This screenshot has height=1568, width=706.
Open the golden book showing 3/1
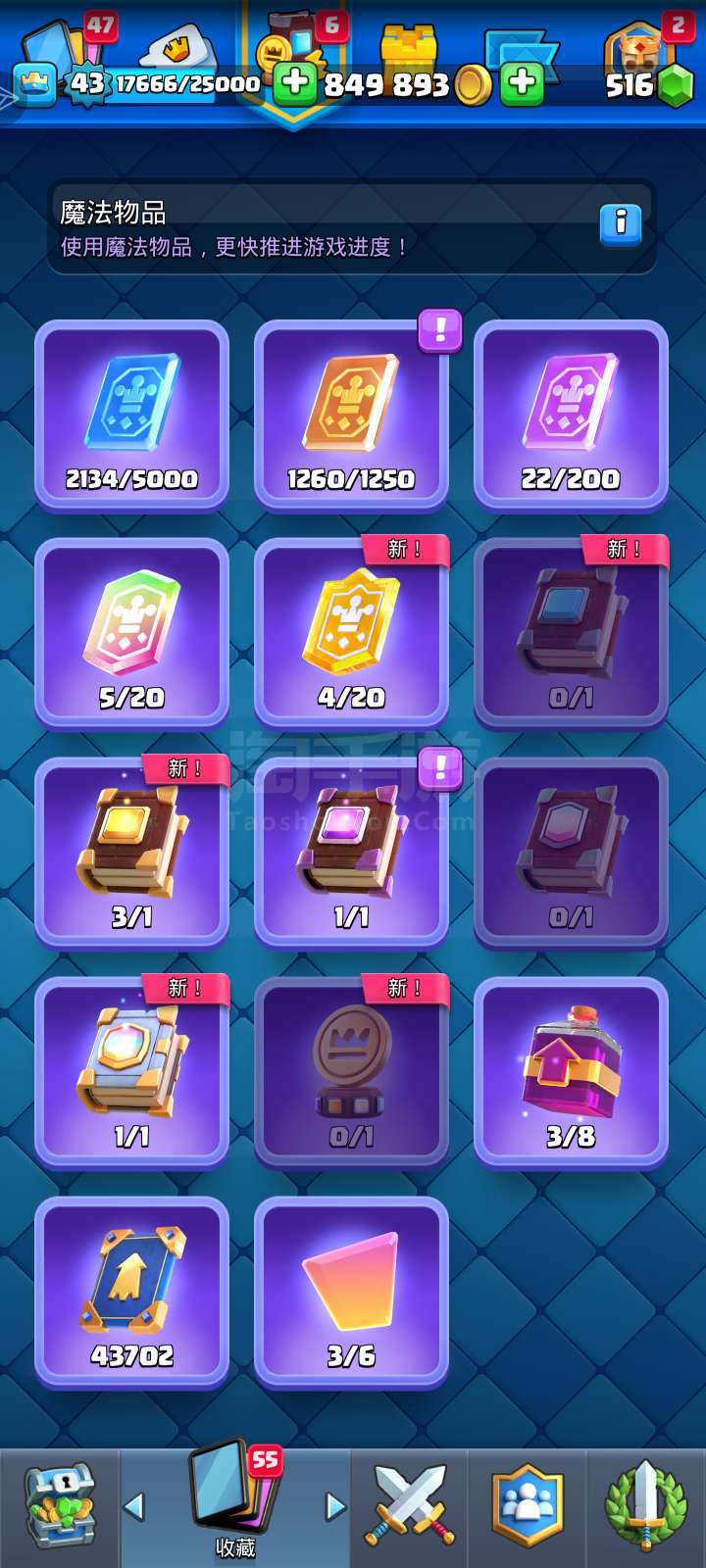click(x=131, y=854)
